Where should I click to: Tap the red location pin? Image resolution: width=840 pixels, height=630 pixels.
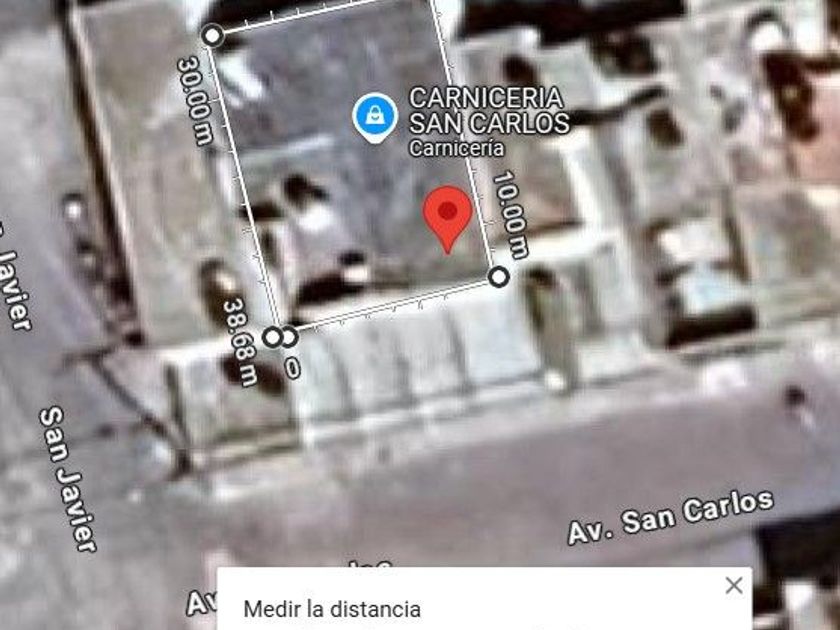(447, 215)
